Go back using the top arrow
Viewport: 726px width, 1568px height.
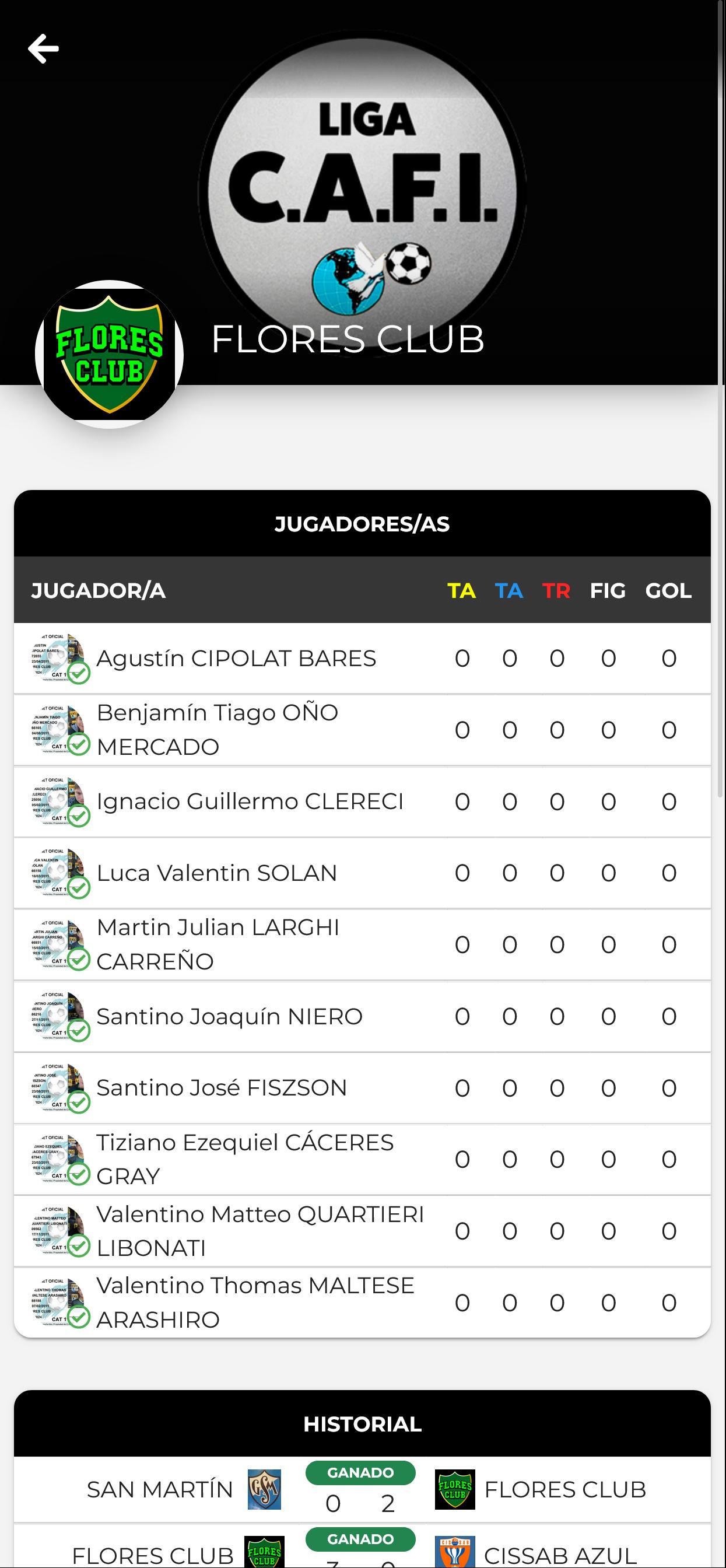pyautogui.click(x=43, y=48)
